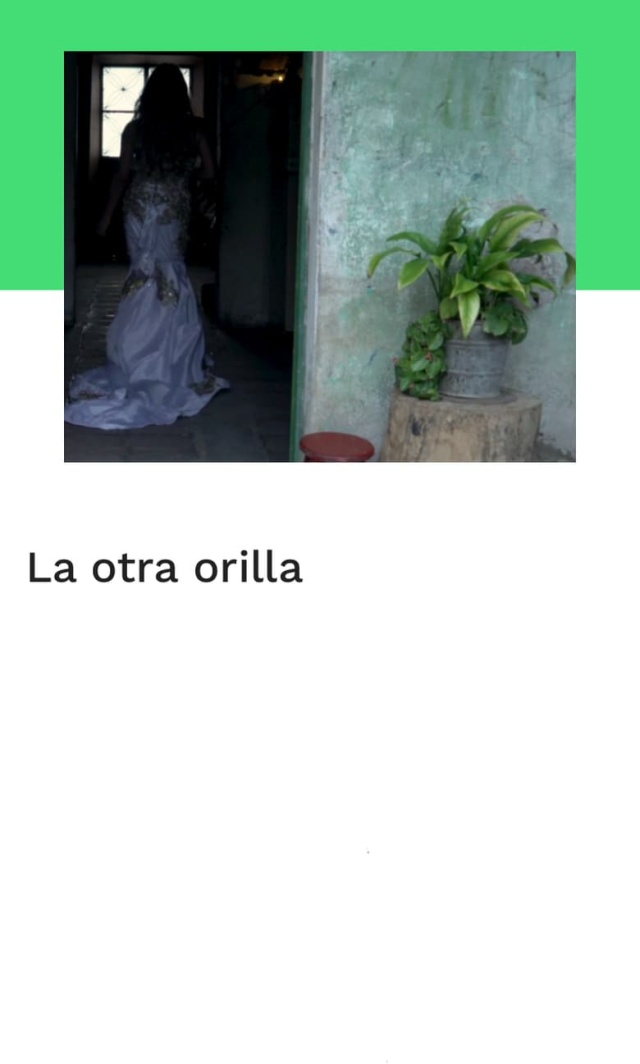Viewport: 640px width, 1064px height.
Task: Open the La otra orilla cover image
Action: (x=320, y=257)
